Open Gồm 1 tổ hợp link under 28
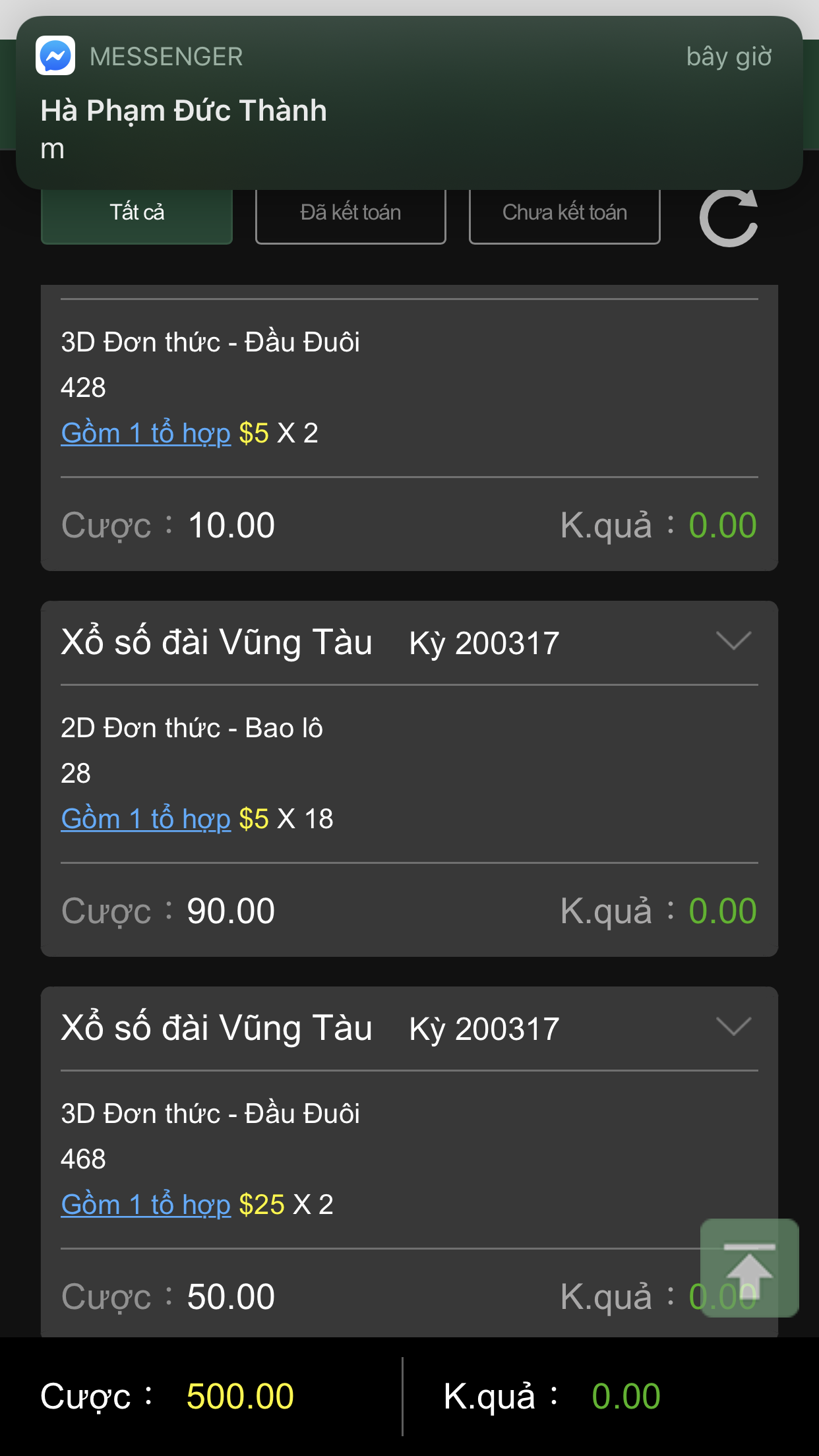The image size is (819, 1456). pos(146,819)
